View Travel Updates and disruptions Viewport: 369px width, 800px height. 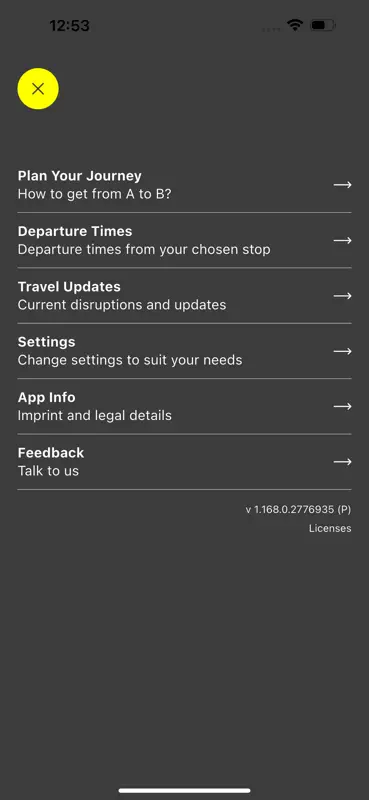184,295
